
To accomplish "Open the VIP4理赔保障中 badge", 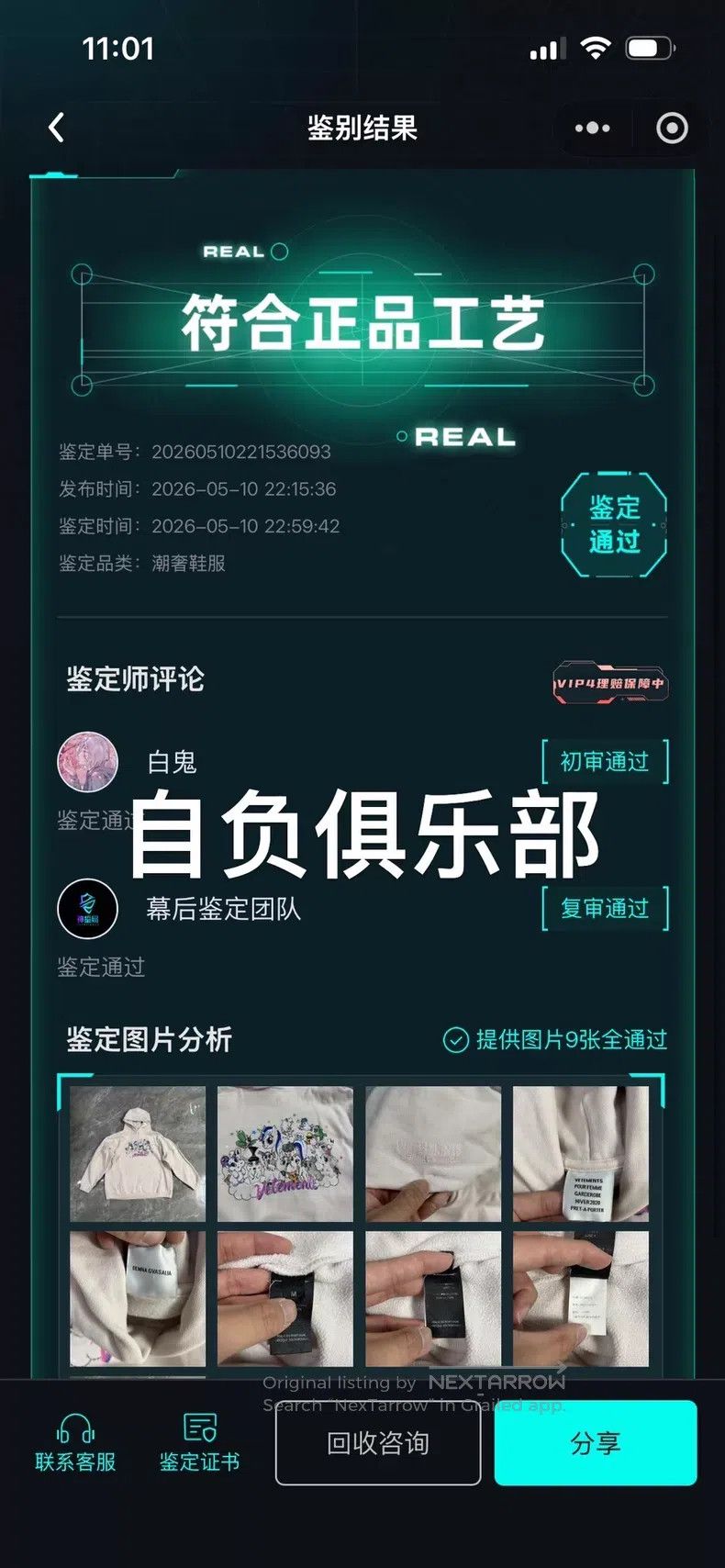I will [x=611, y=683].
